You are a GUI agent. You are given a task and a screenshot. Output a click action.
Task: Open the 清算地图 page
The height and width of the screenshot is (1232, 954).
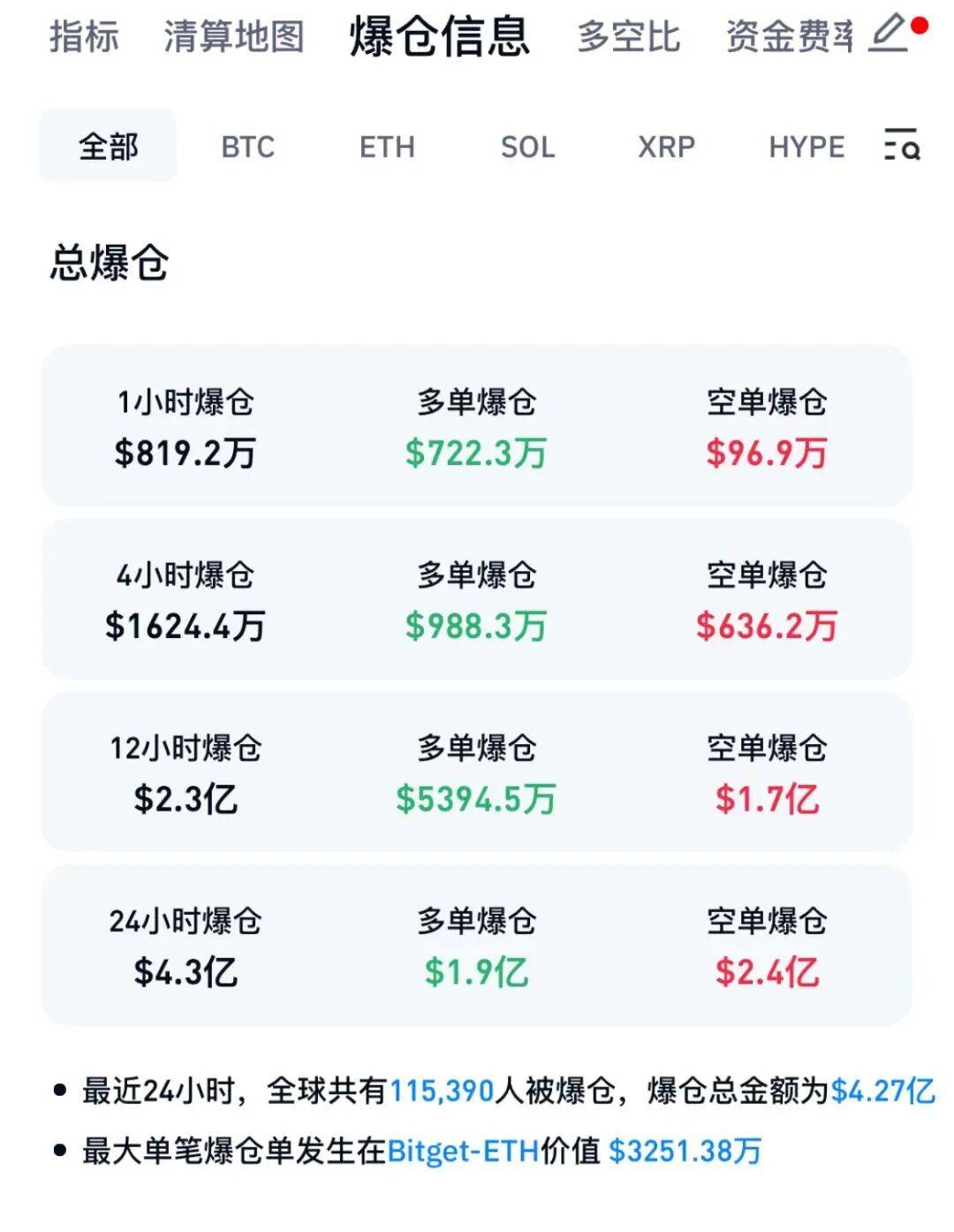pyautogui.click(x=233, y=38)
